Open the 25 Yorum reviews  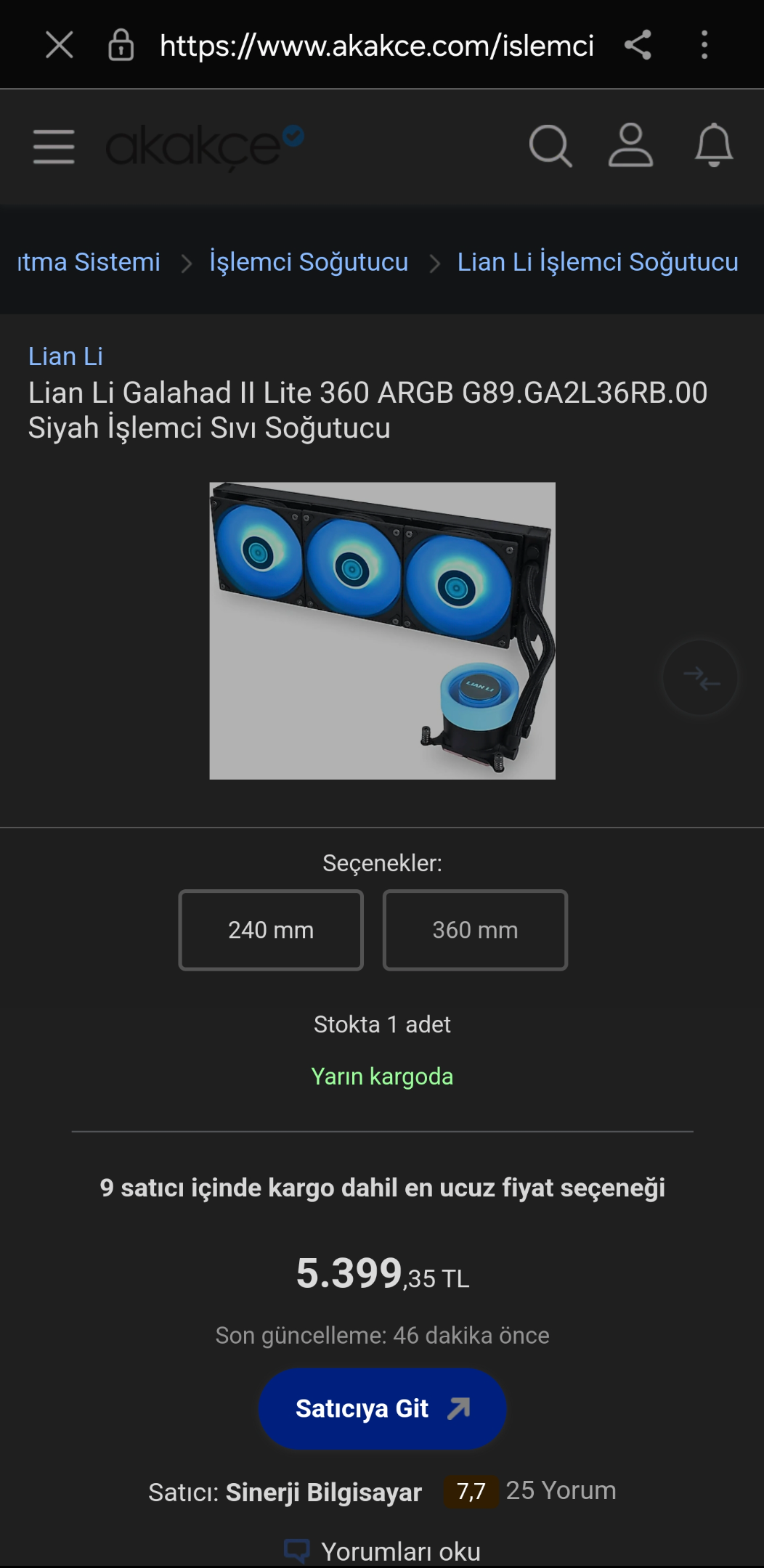pyautogui.click(x=561, y=1490)
